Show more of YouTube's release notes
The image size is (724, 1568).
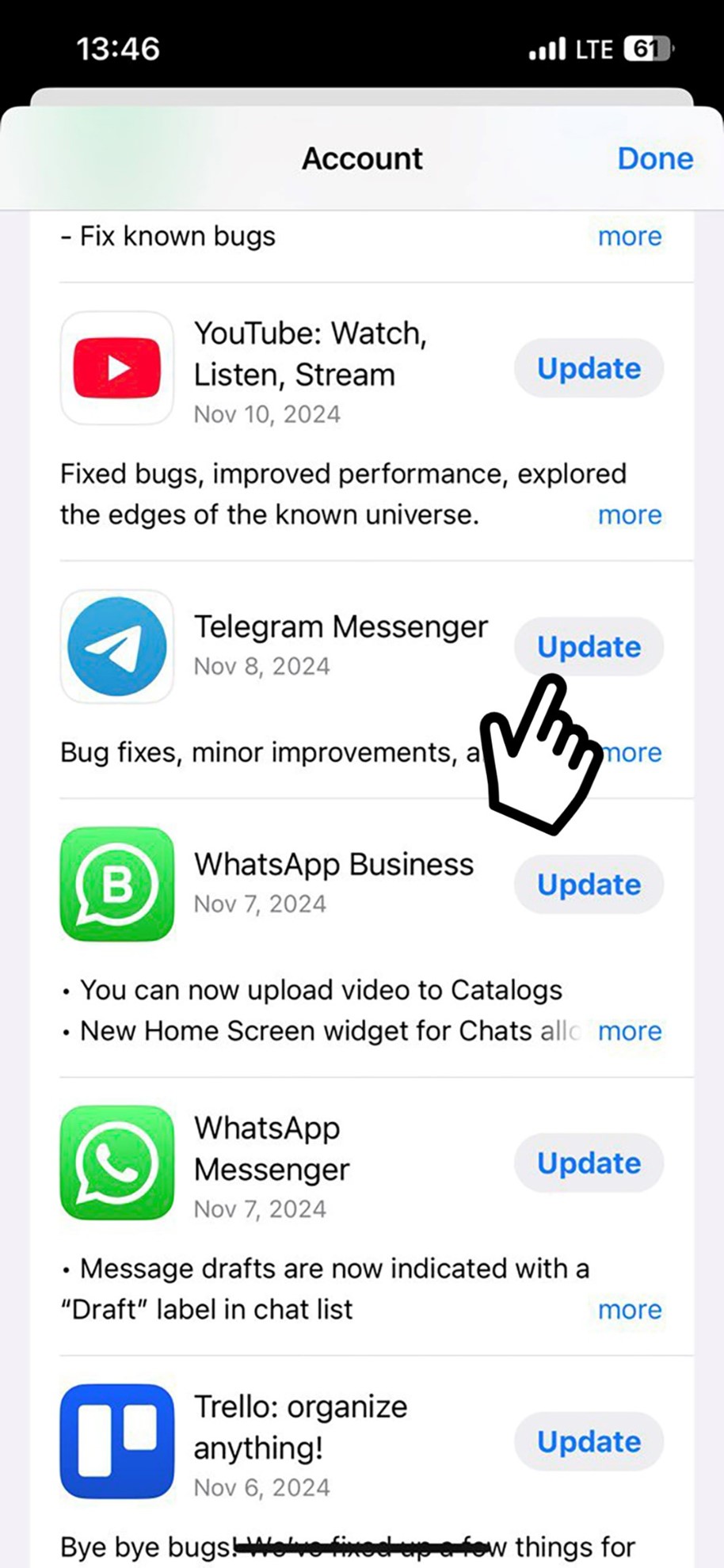pos(630,515)
